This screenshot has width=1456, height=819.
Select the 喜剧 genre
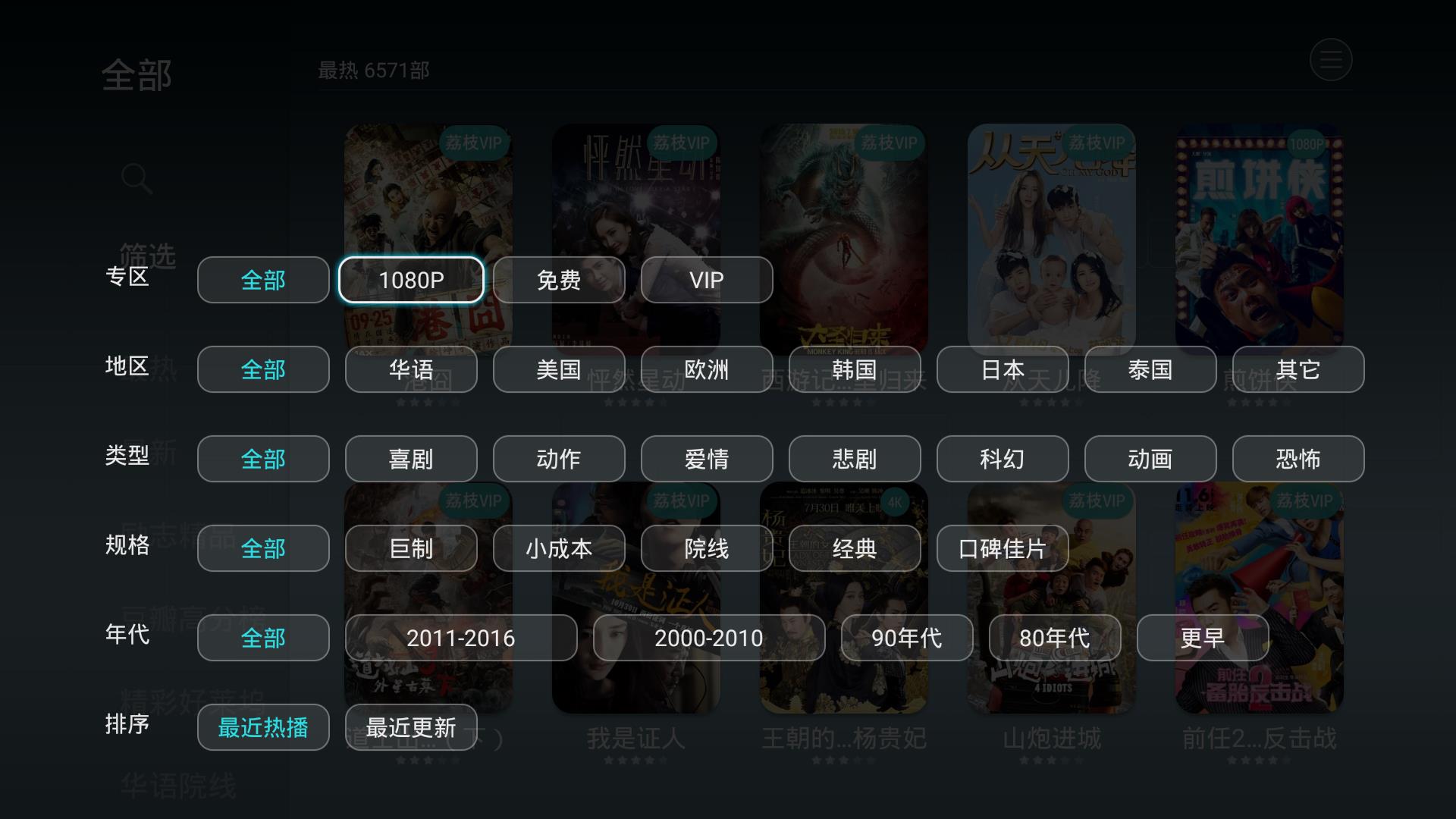411,459
